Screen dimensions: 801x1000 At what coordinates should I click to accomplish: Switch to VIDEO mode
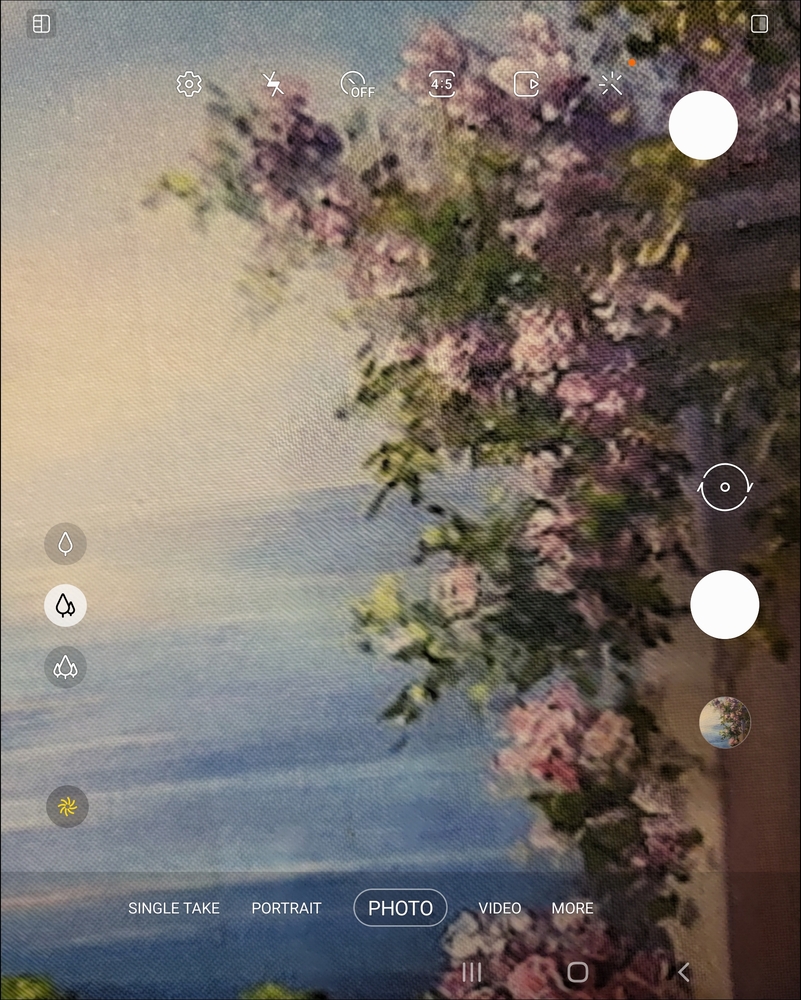499,908
